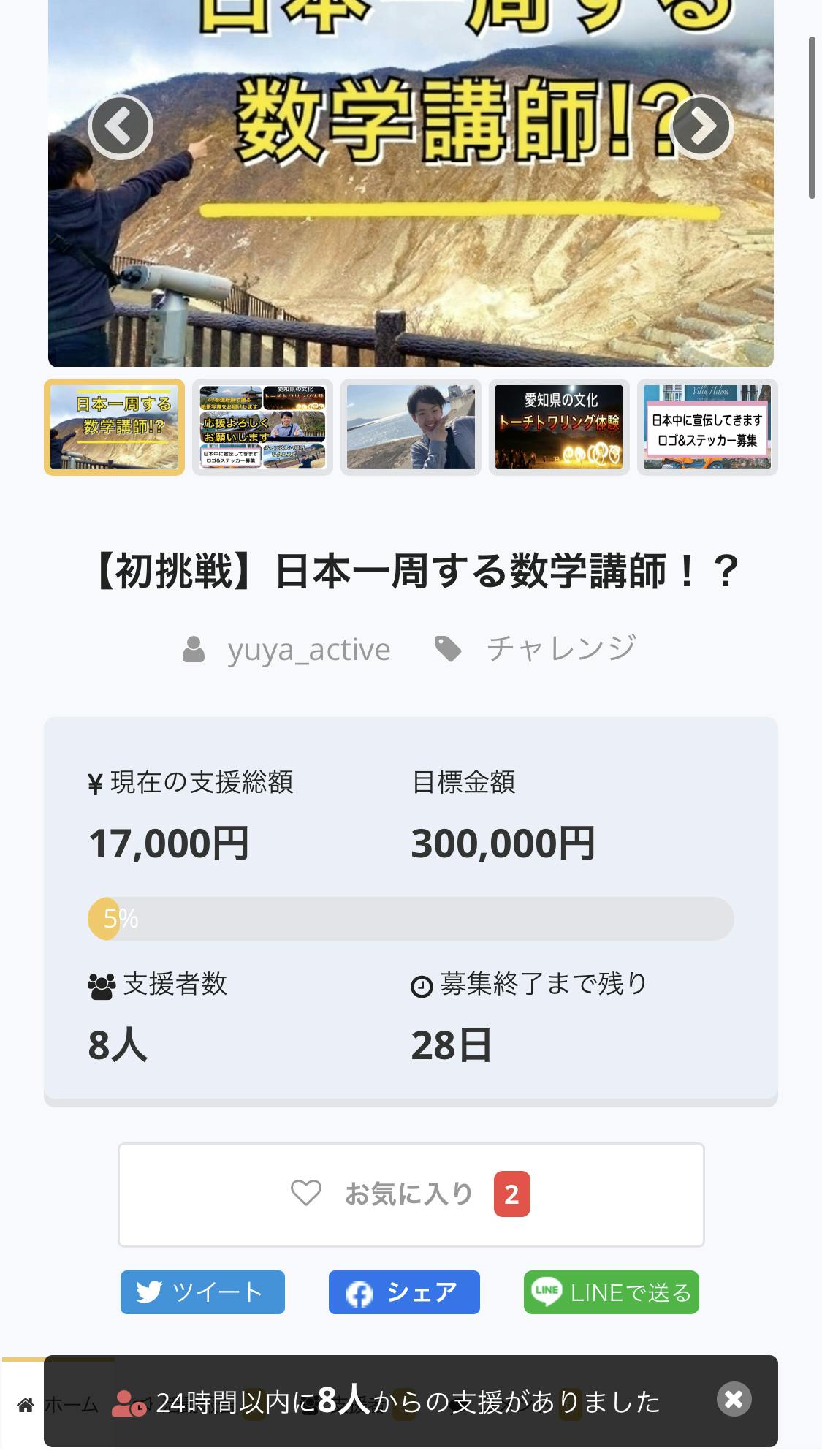Add this project to お気に入り

tap(411, 1194)
